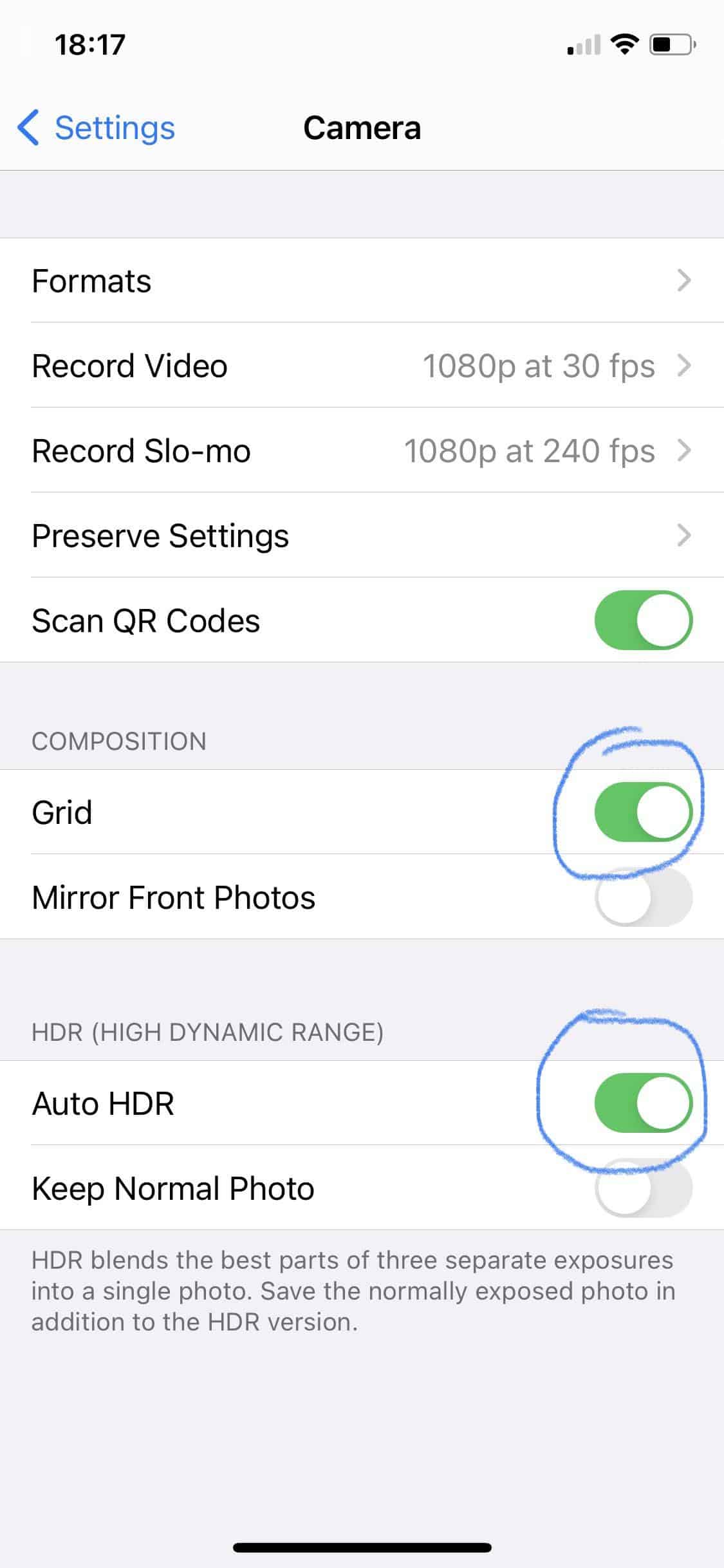Viewport: 724px width, 1568px height.
Task: Open Record Slo-mo settings
Action: [362, 451]
